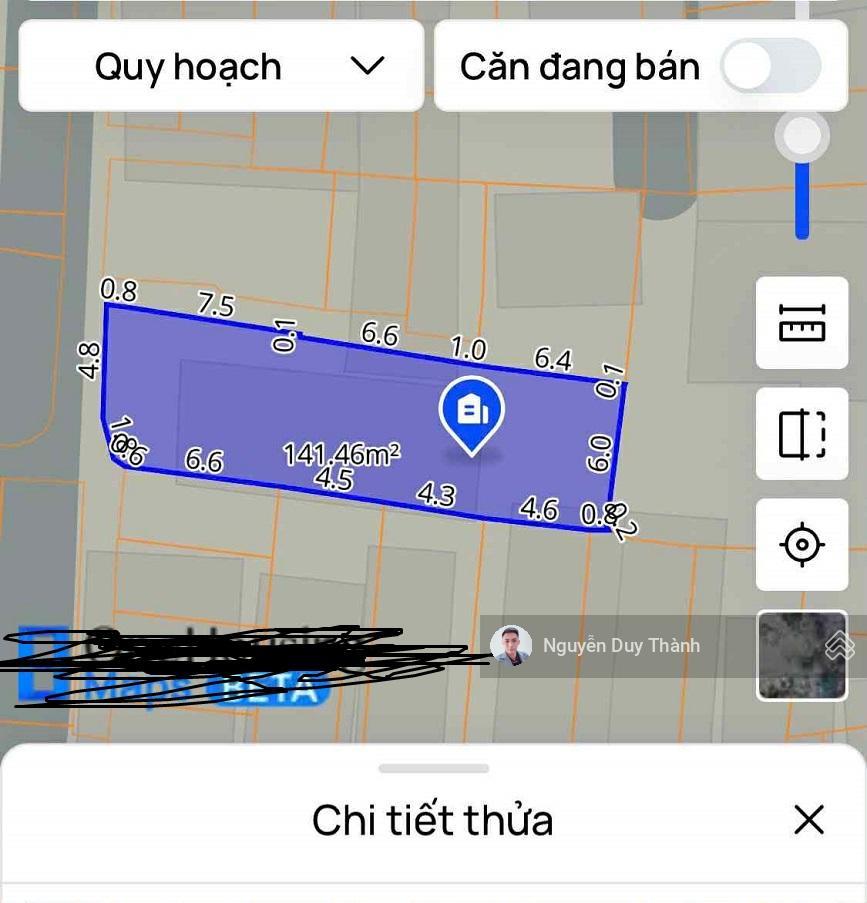Switch to satellite layer thumbnail

[802, 655]
